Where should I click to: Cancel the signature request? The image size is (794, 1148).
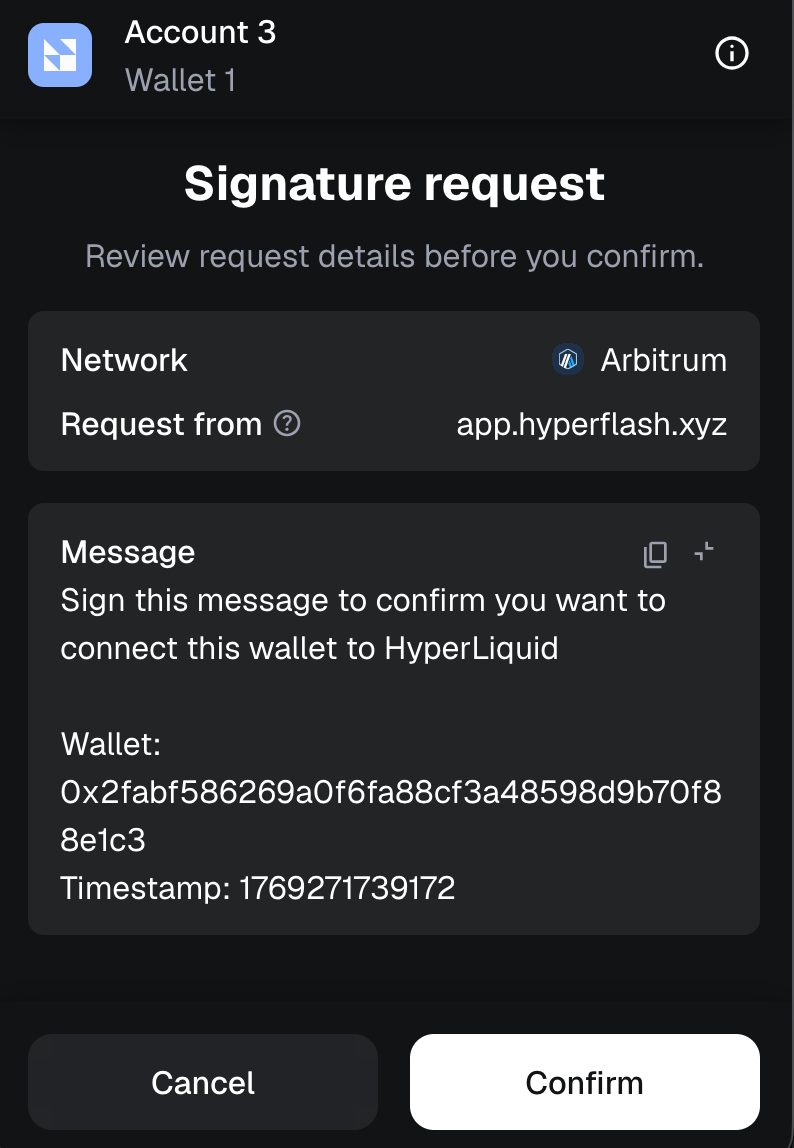203,1082
